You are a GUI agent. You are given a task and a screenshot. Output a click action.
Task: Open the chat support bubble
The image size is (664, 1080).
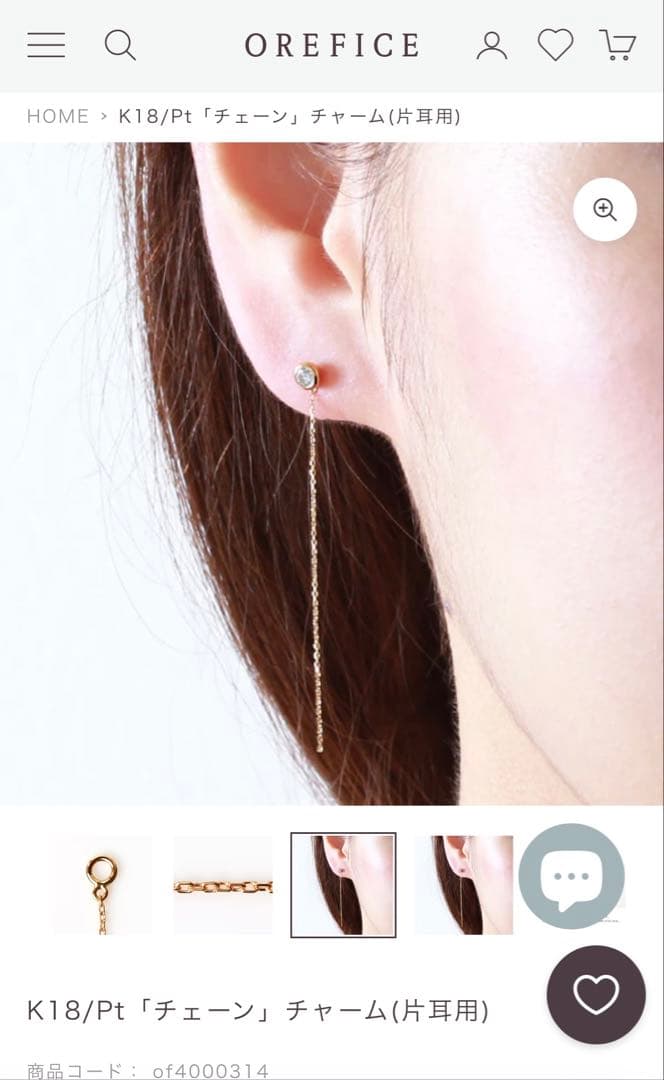571,877
